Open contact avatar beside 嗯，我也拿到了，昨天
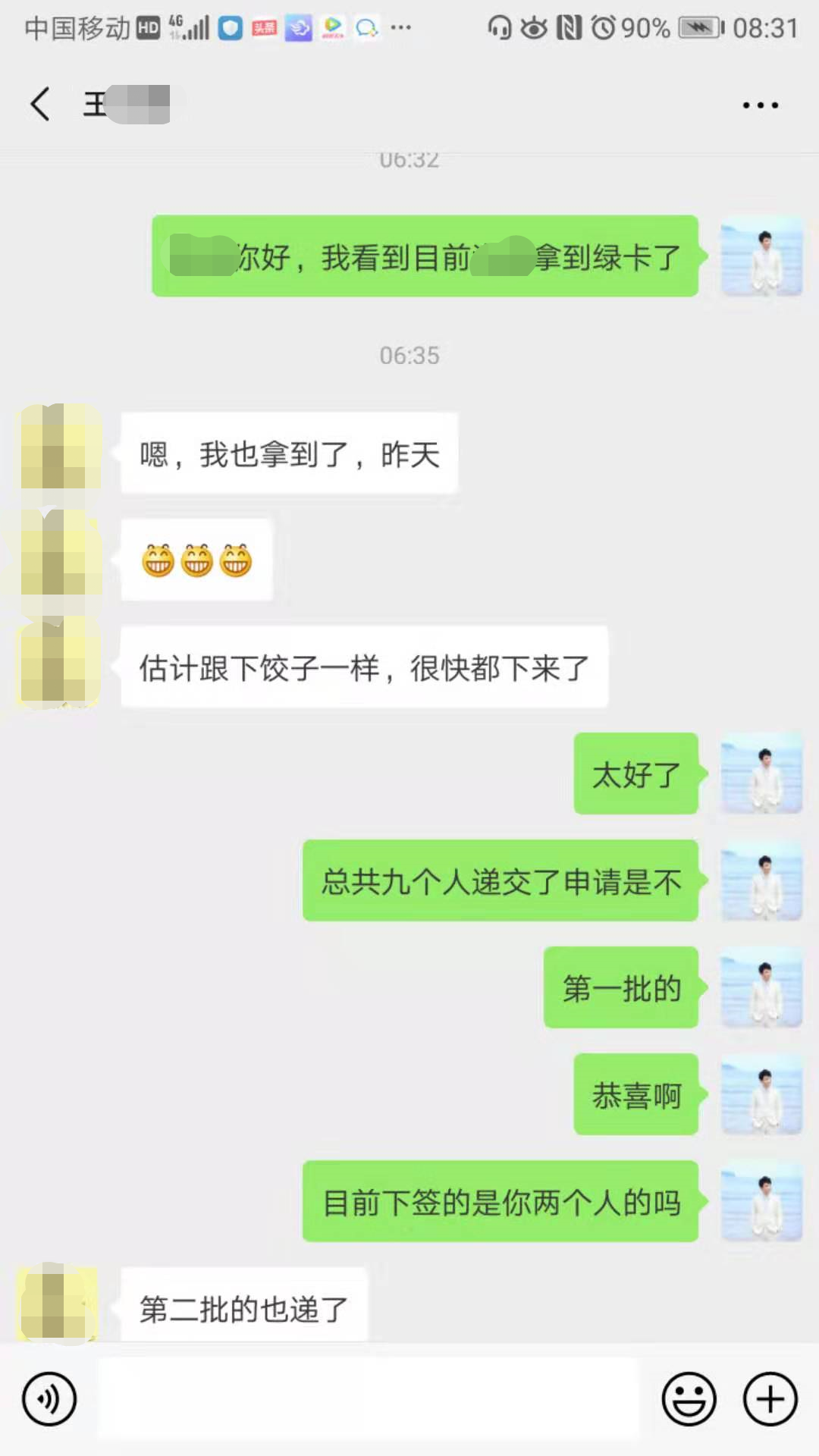819x1456 pixels. coord(61,447)
